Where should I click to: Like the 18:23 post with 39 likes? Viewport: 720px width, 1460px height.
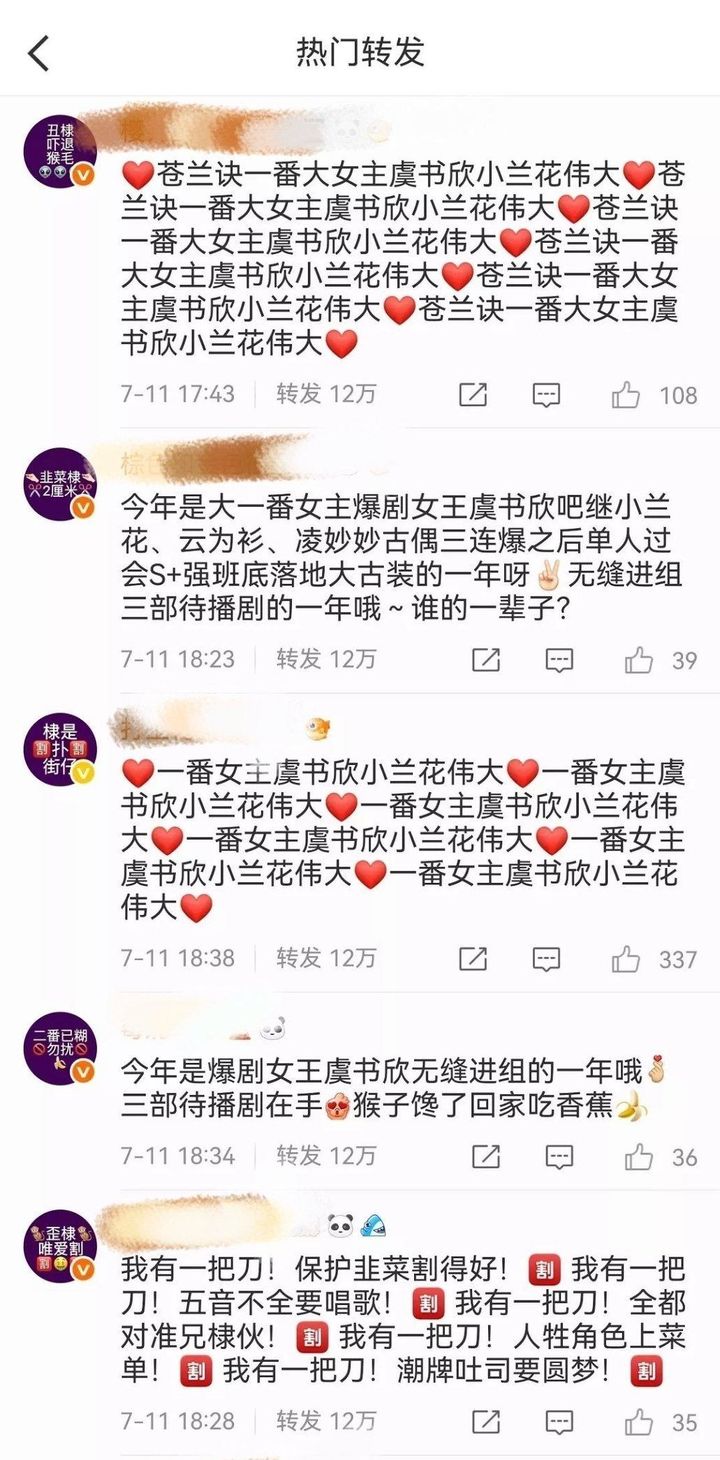coord(638,660)
